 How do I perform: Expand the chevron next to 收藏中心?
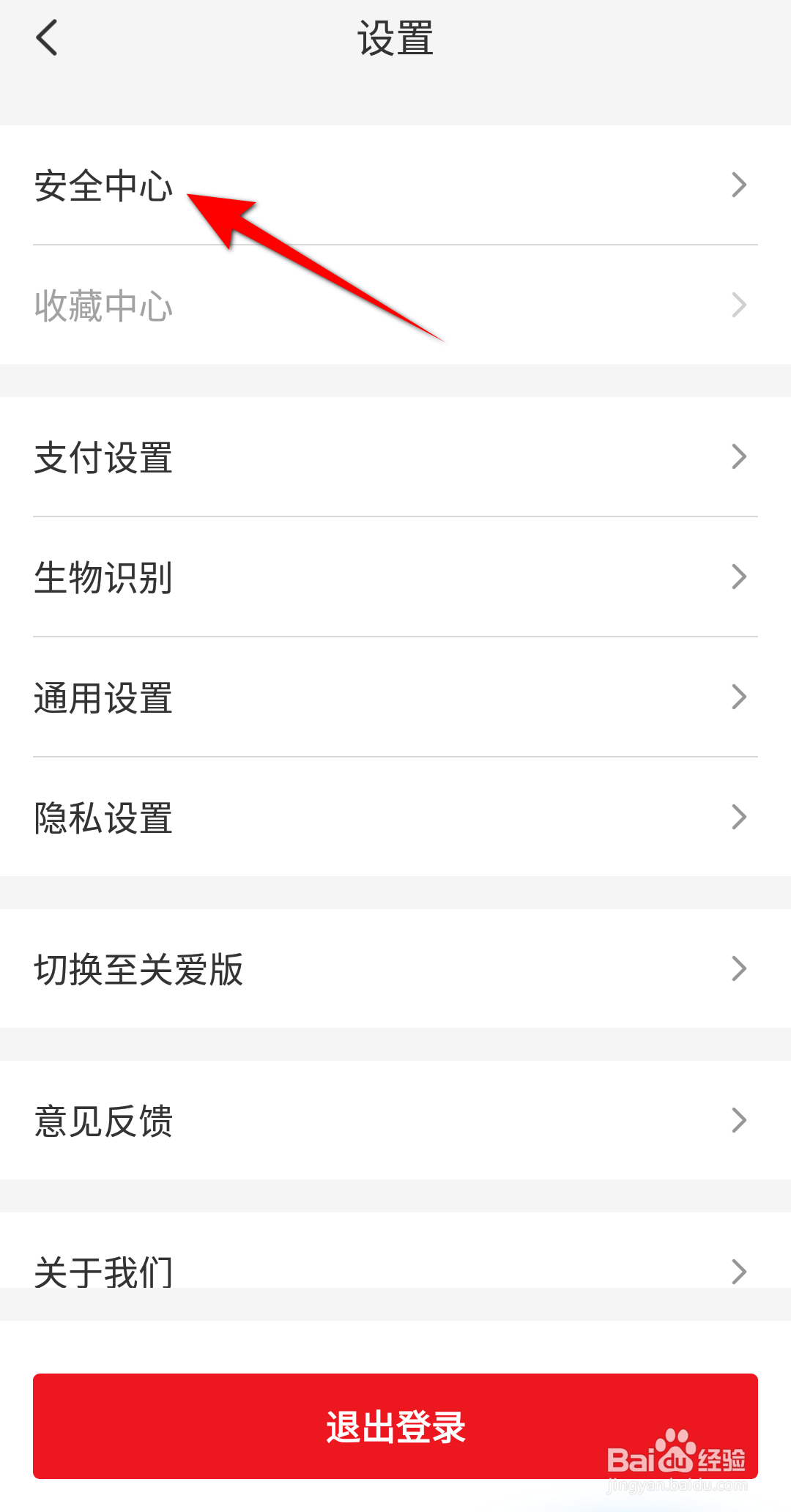(738, 305)
